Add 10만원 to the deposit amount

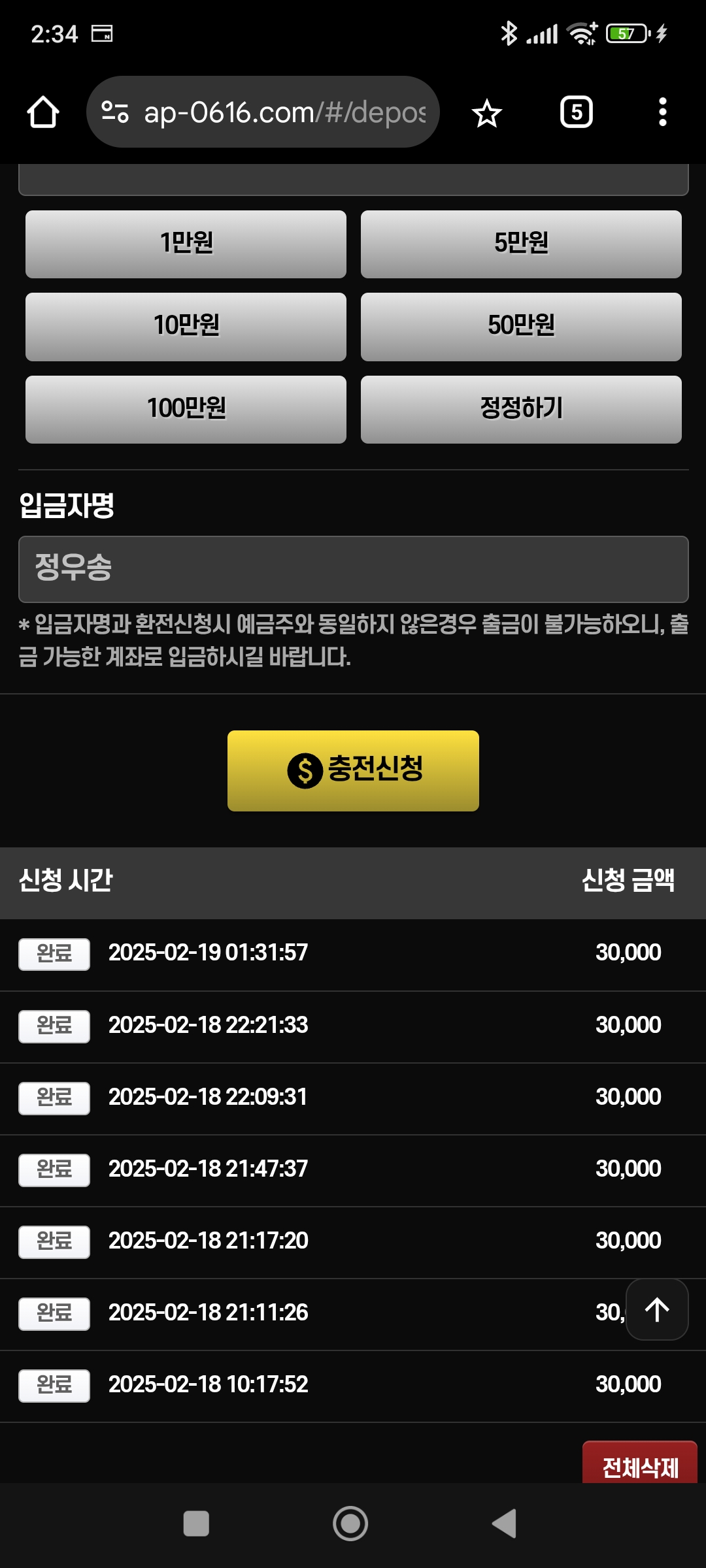coord(186,326)
